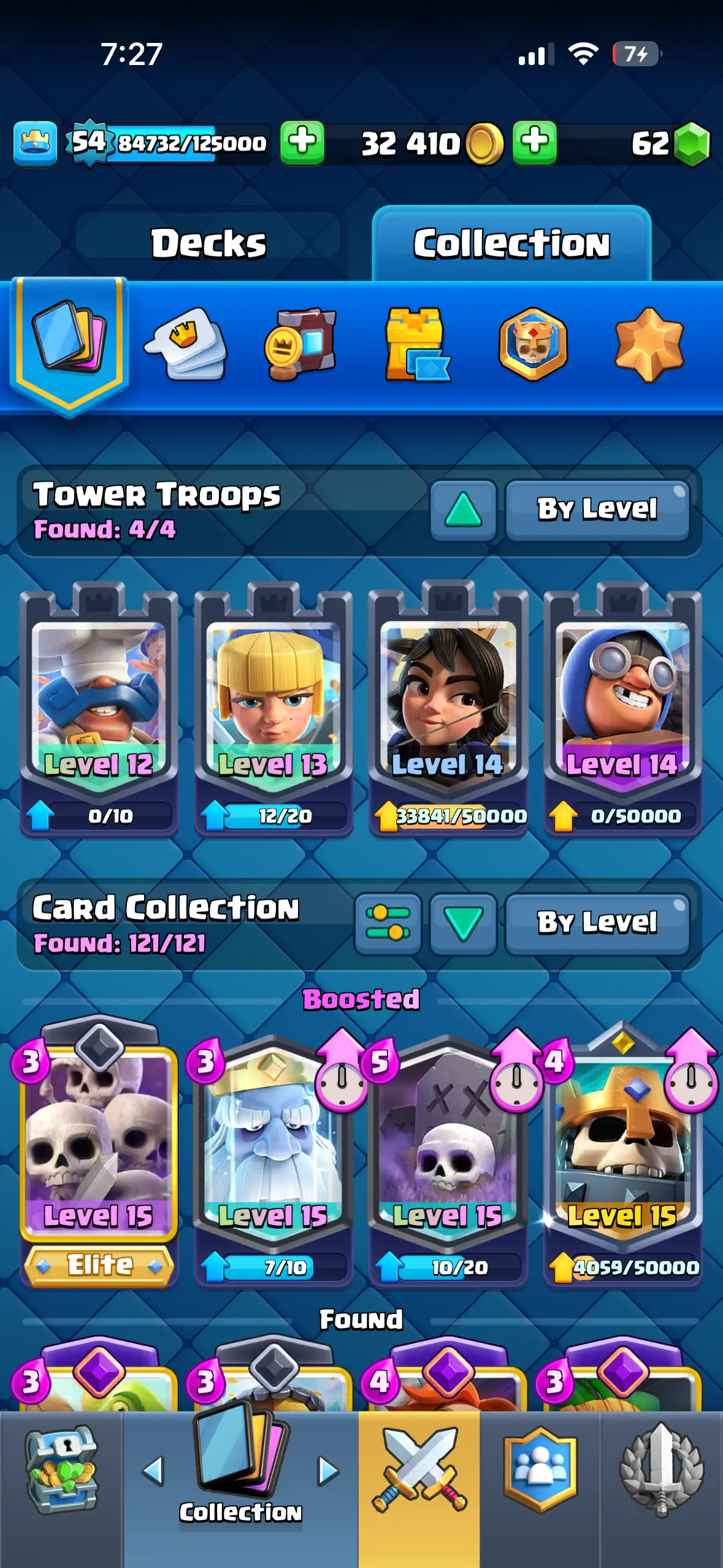
Task: Open the star points category
Action: pyautogui.click(x=649, y=345)
